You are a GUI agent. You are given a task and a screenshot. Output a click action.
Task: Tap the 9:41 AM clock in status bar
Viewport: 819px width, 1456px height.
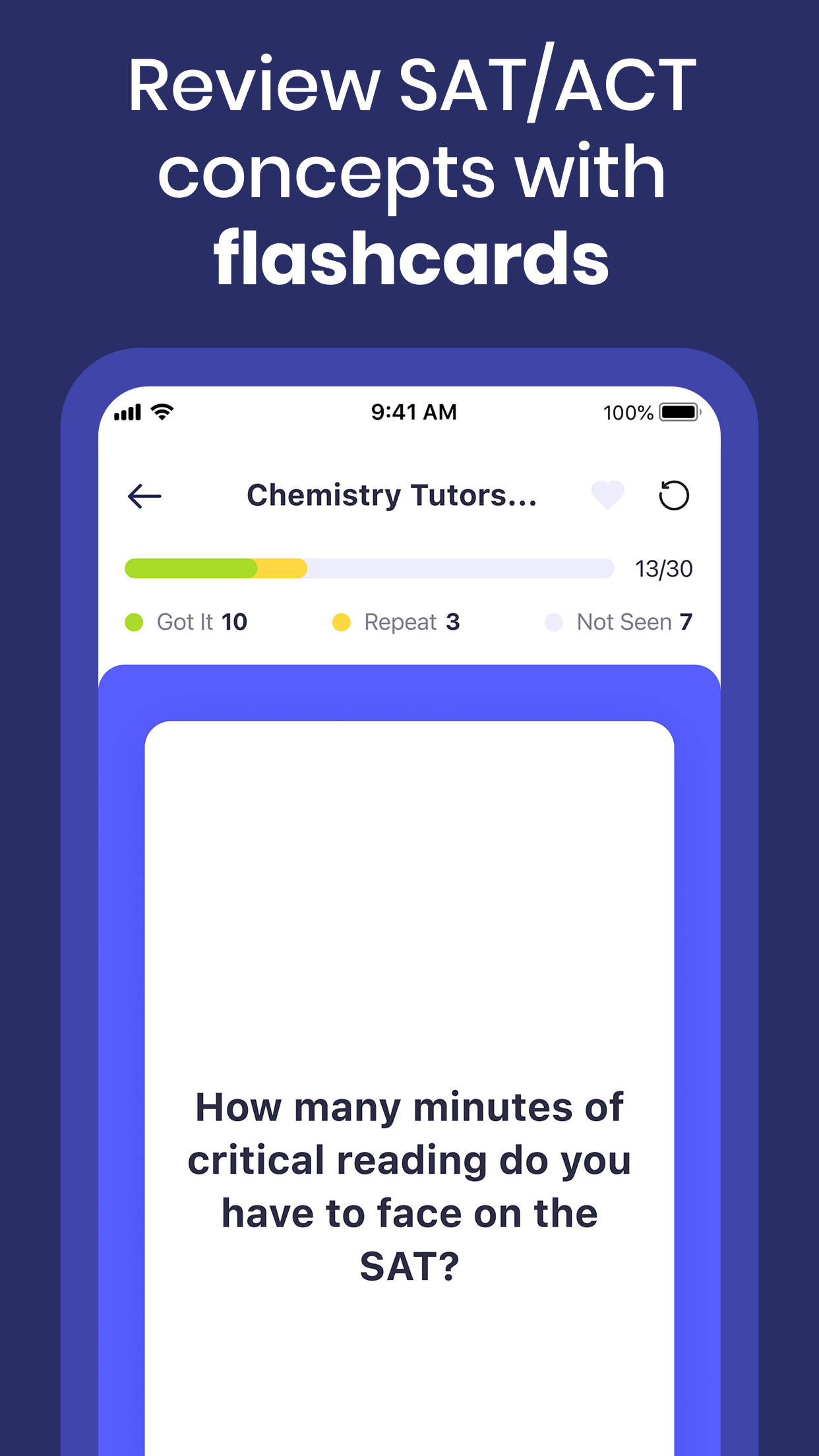412,411
